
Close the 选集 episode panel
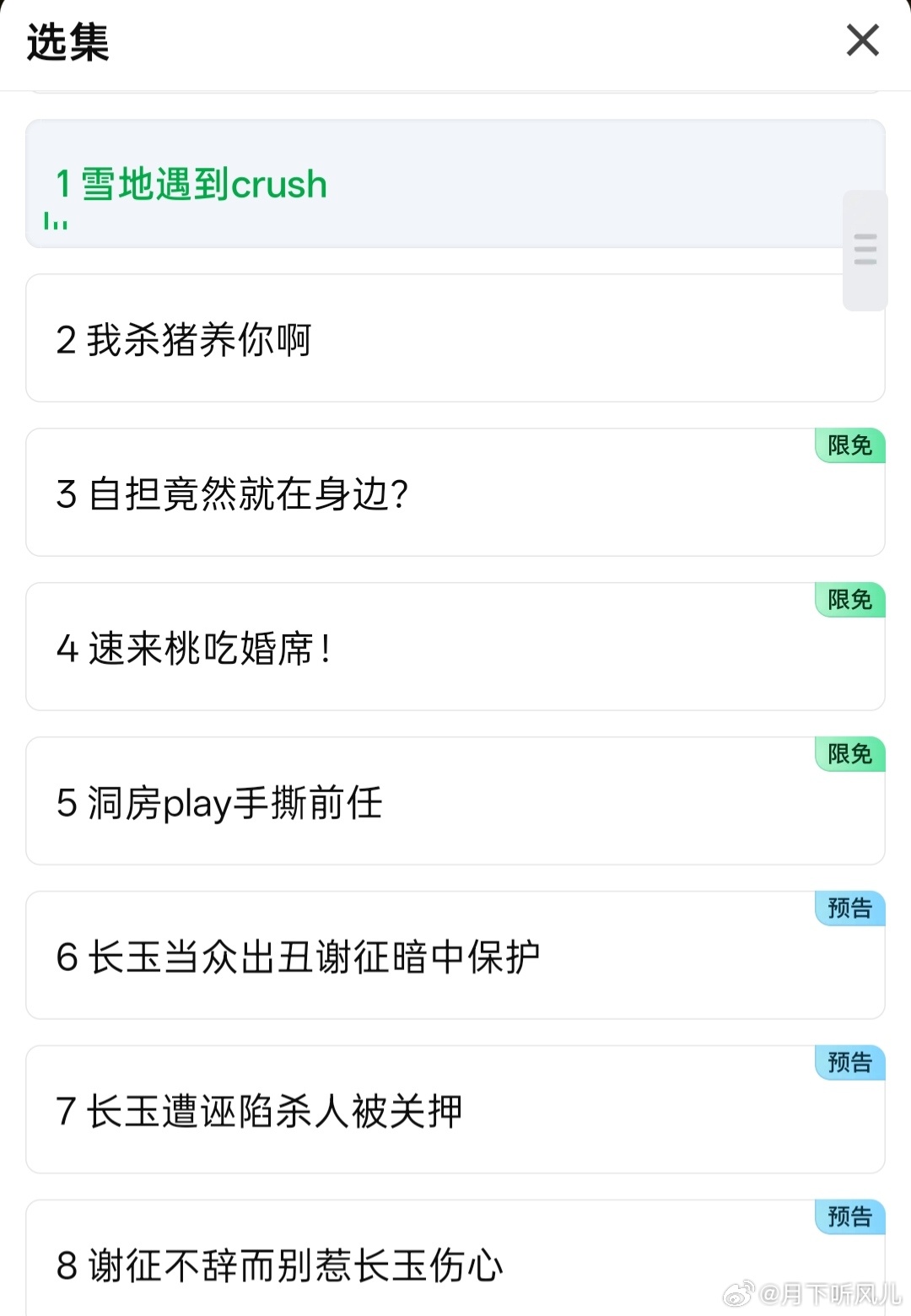pos(861,40)
